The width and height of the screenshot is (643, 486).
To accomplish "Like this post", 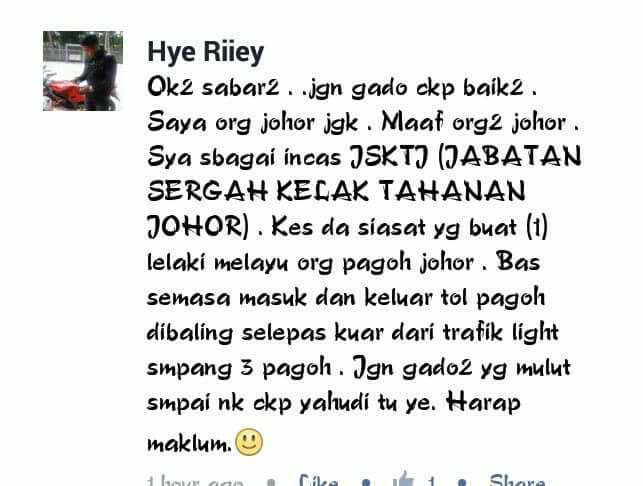I will [318, 480].
